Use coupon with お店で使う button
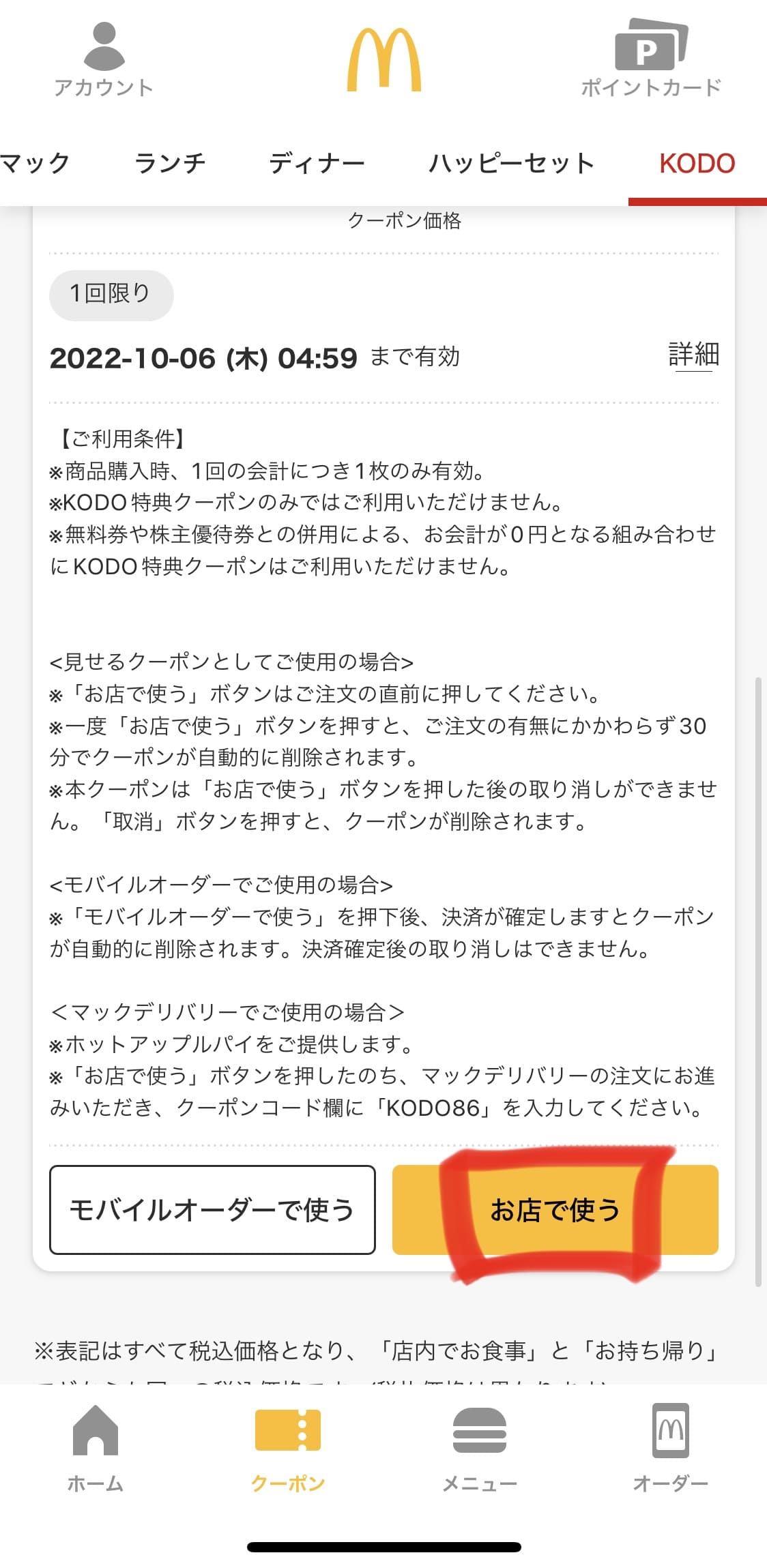The height and width of the screenshot is (1568, 767). (555, 1209)
